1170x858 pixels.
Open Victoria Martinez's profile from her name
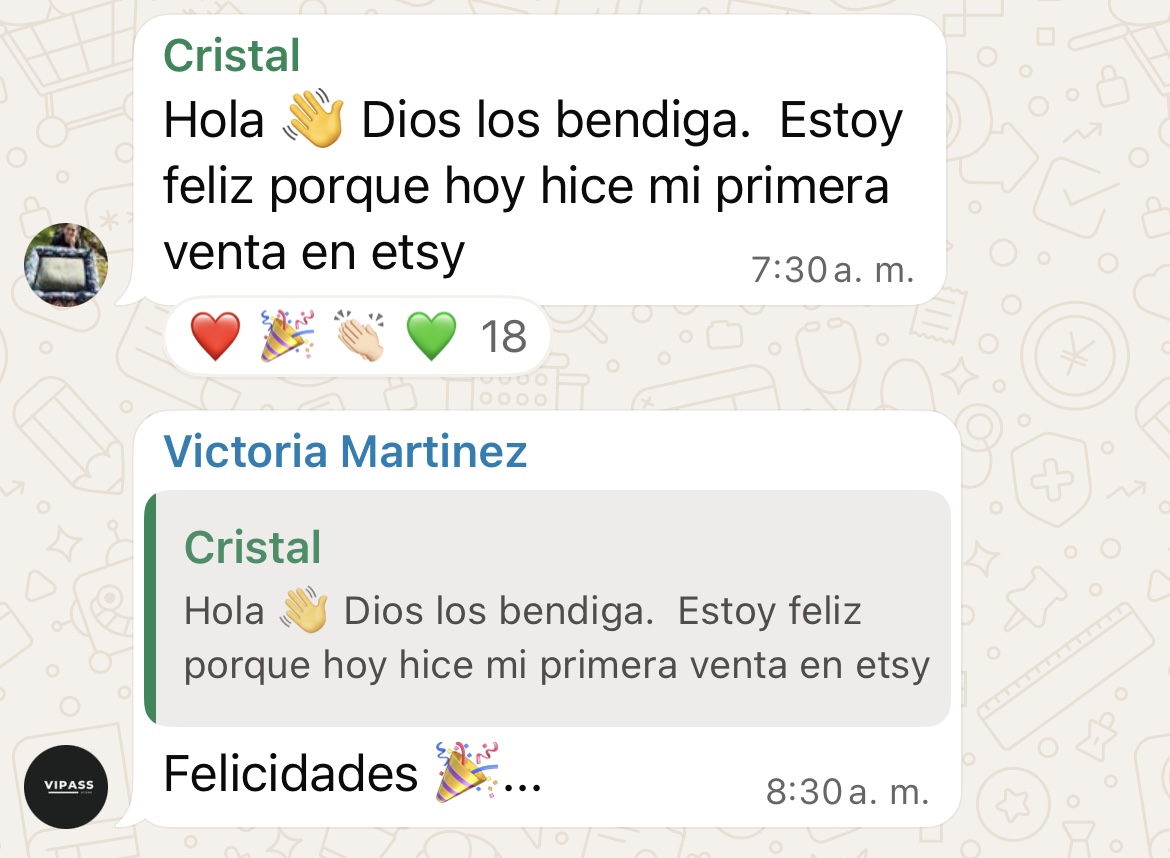point(345,452)
